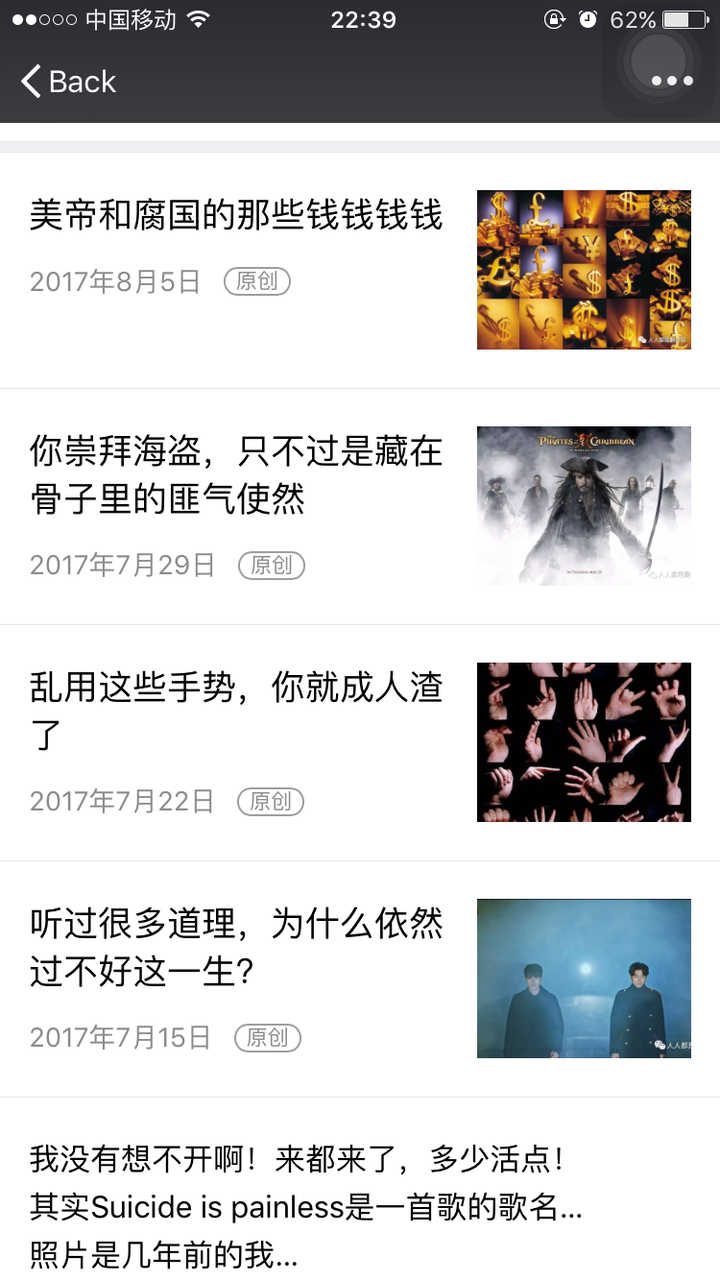Go back using the Back button

68,81
